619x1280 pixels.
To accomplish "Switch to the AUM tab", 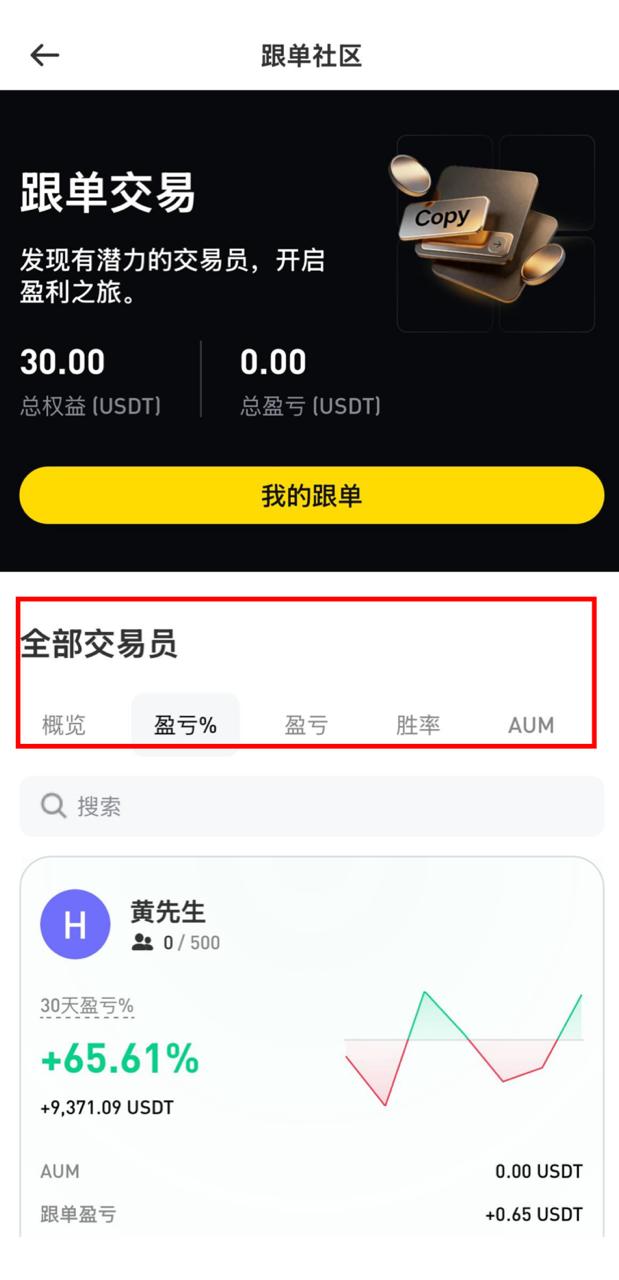I will (x=531, y=725).
